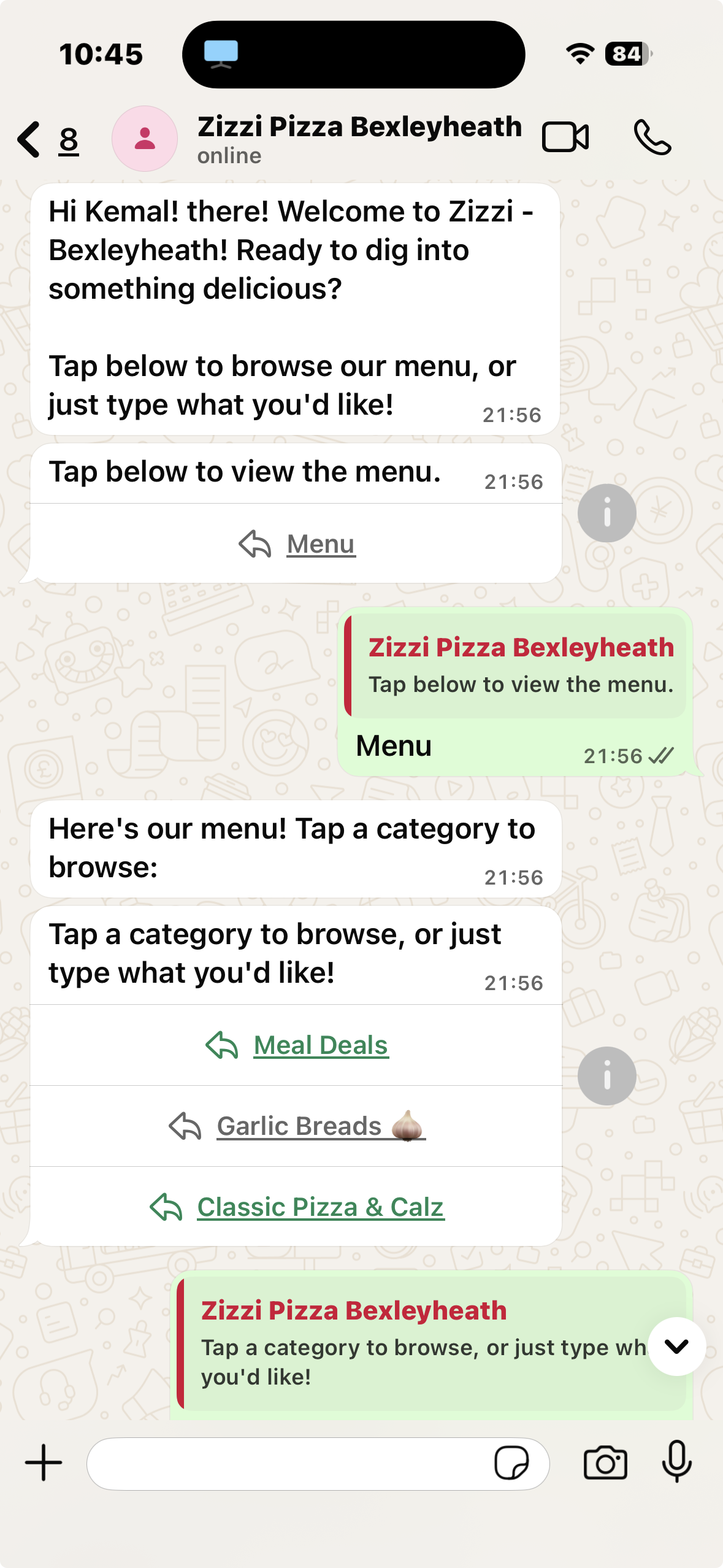
Task: Select the Garlic Breads category
Action: tap(296, 1125)
